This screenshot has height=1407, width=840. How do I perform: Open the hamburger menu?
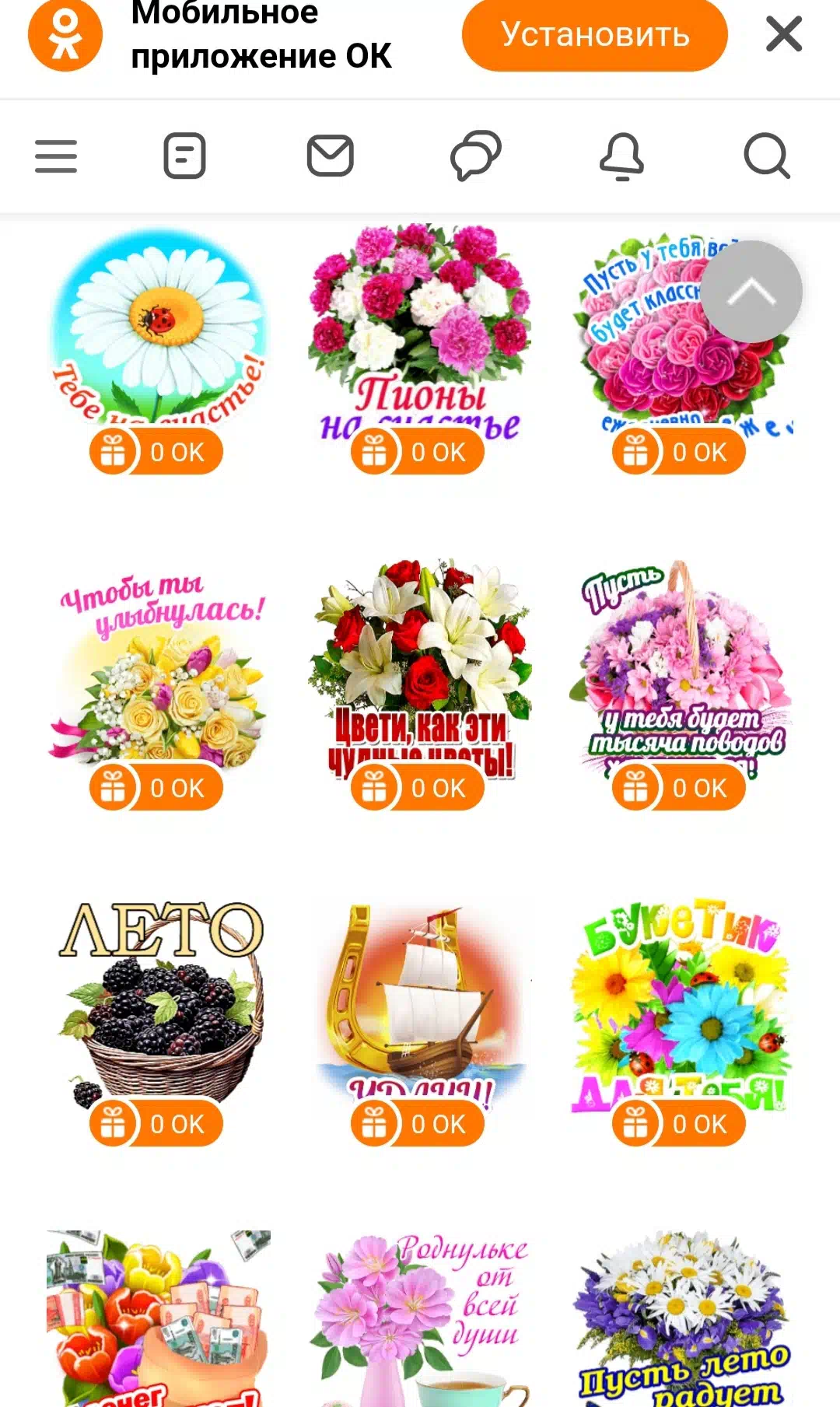tap(56, 156)
